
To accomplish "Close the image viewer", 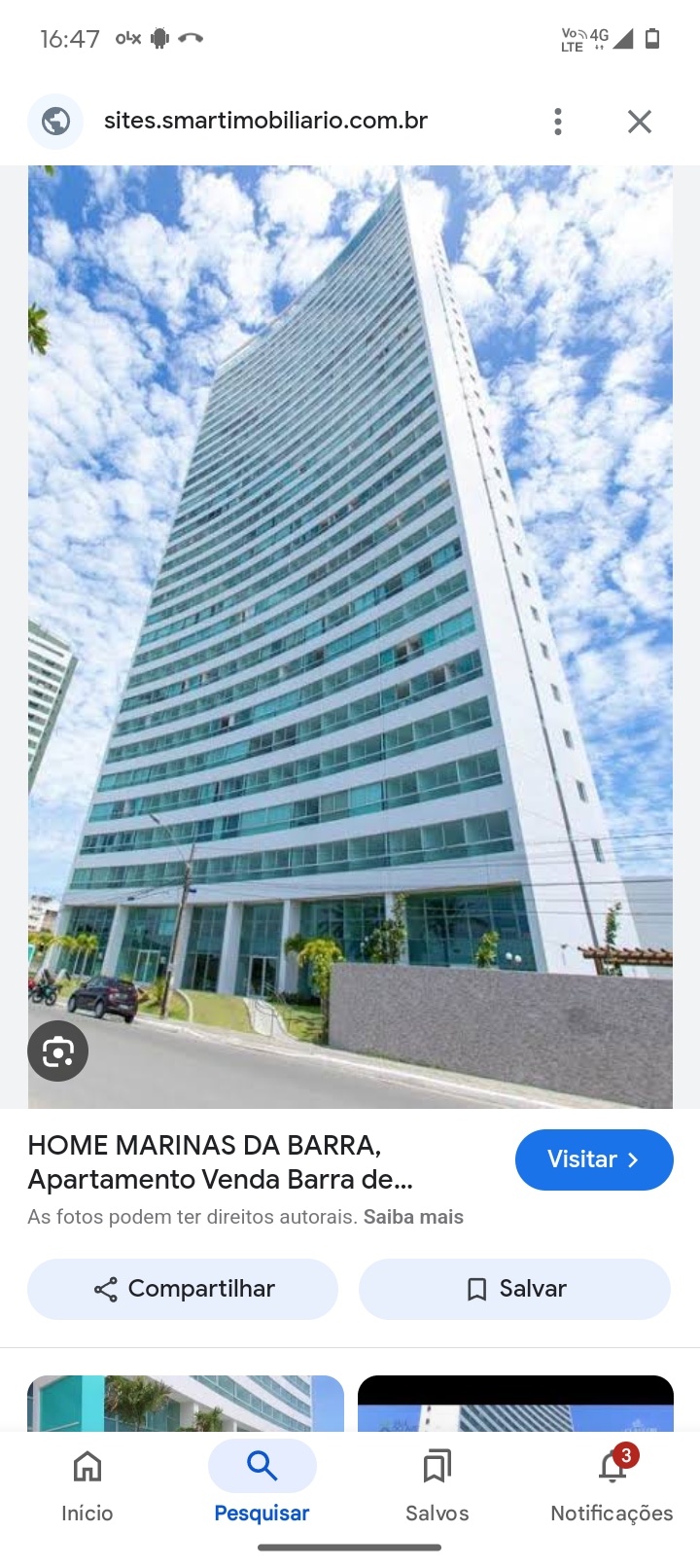I will [x=639, y=122].
